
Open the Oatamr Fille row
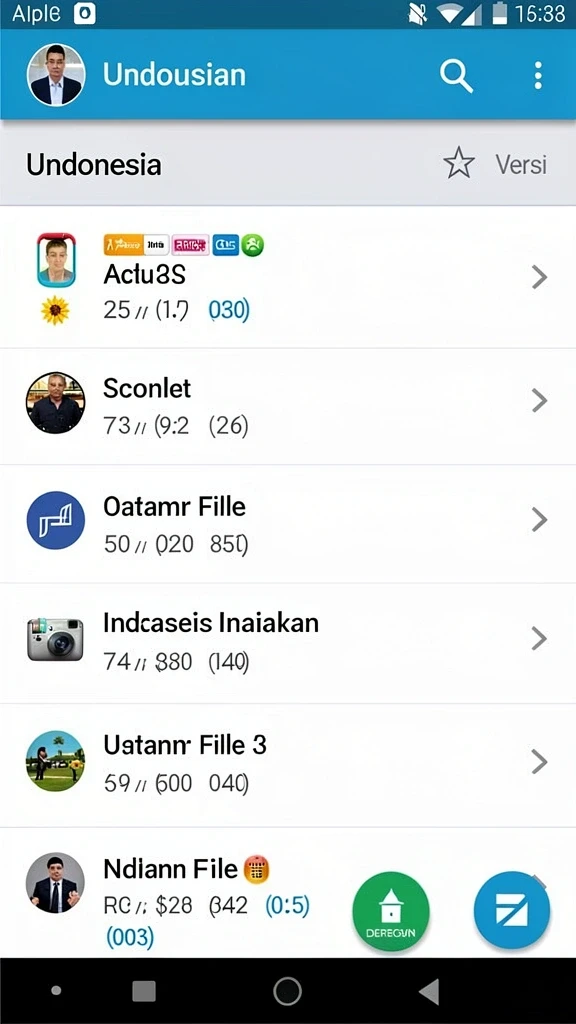288,524
